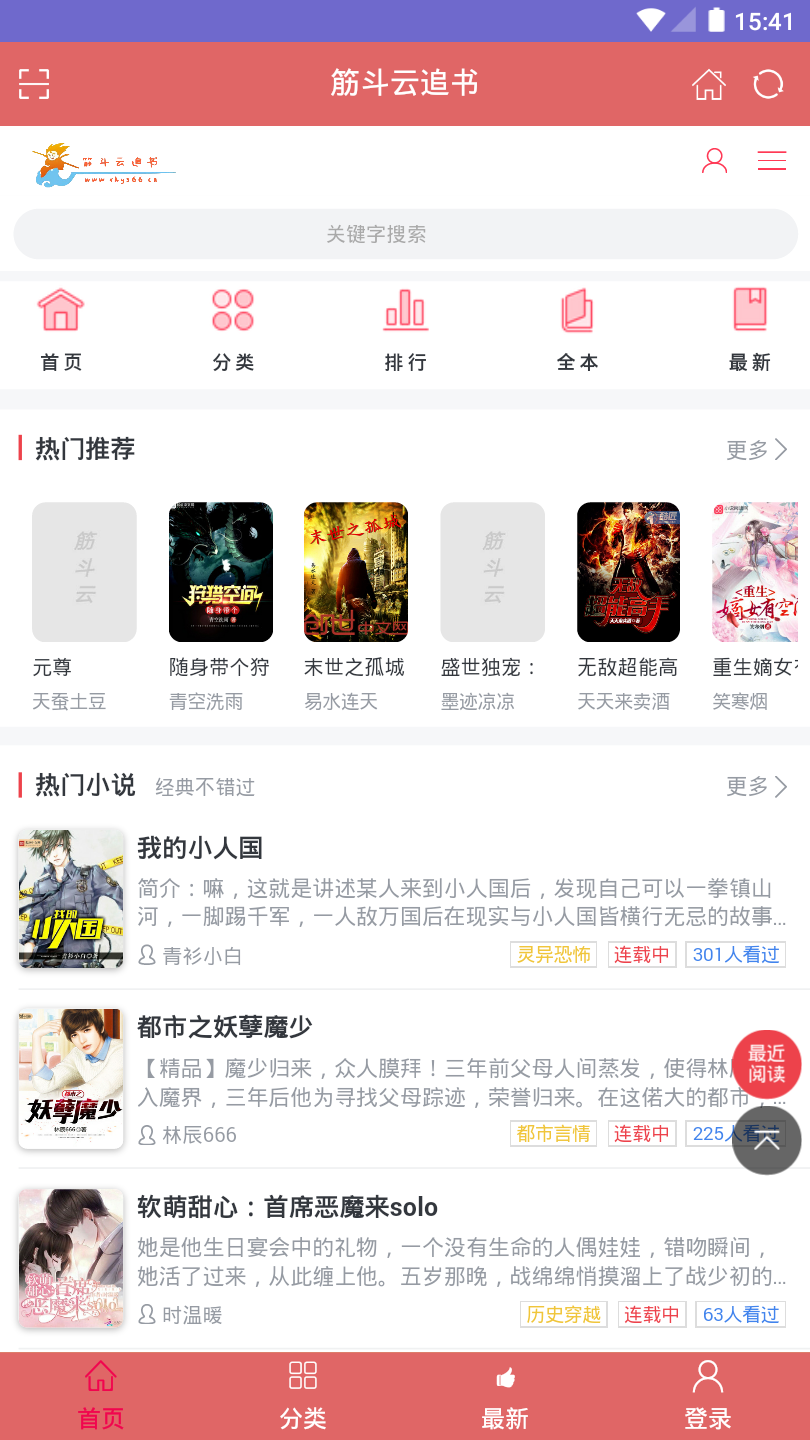Refresh the page with the reload icon
Image resolution: width=810 pixels, height=1440 pixels.
767,84
